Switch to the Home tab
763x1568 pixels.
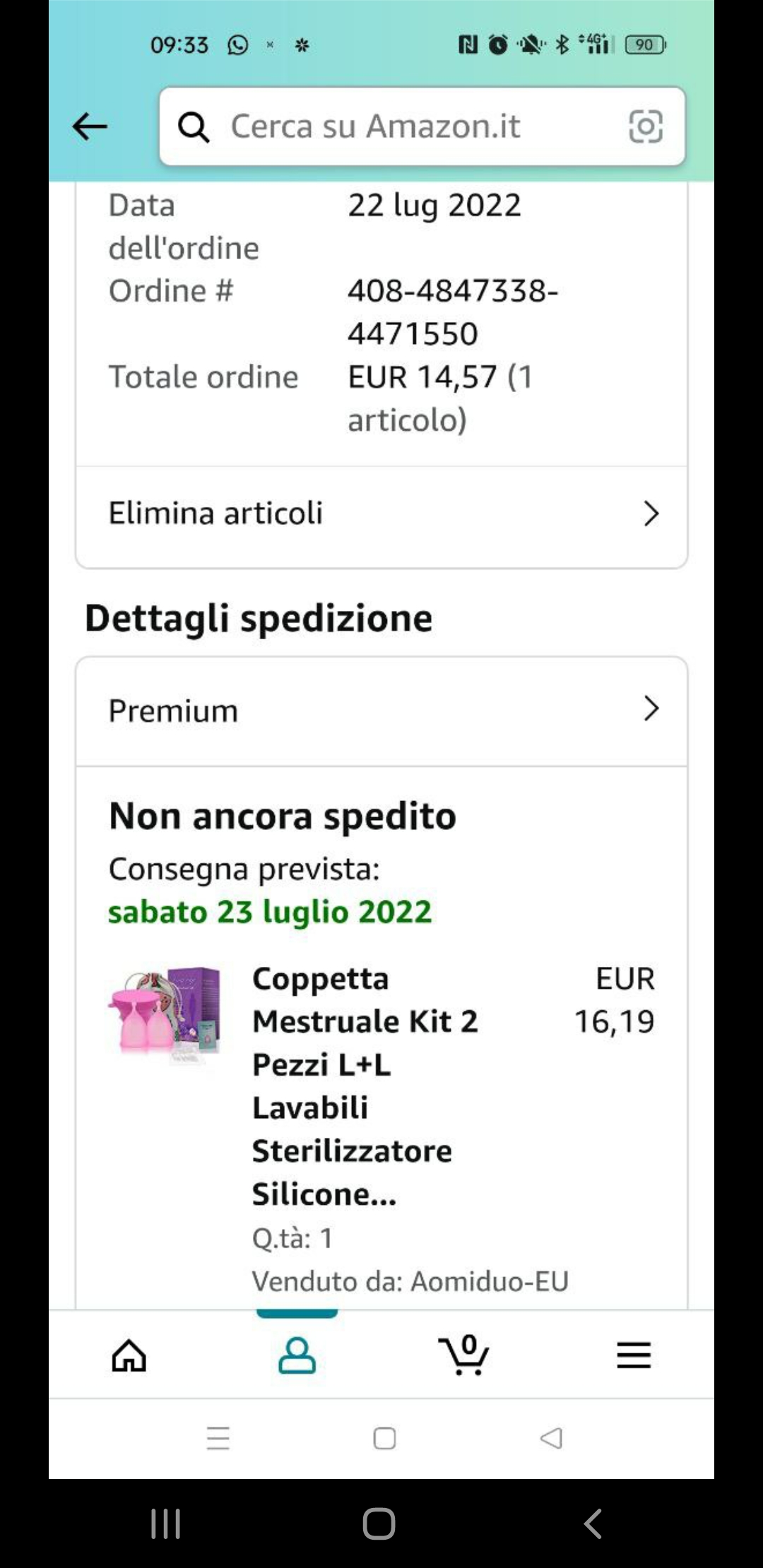pyautogui.click(x=129, y=1355)
